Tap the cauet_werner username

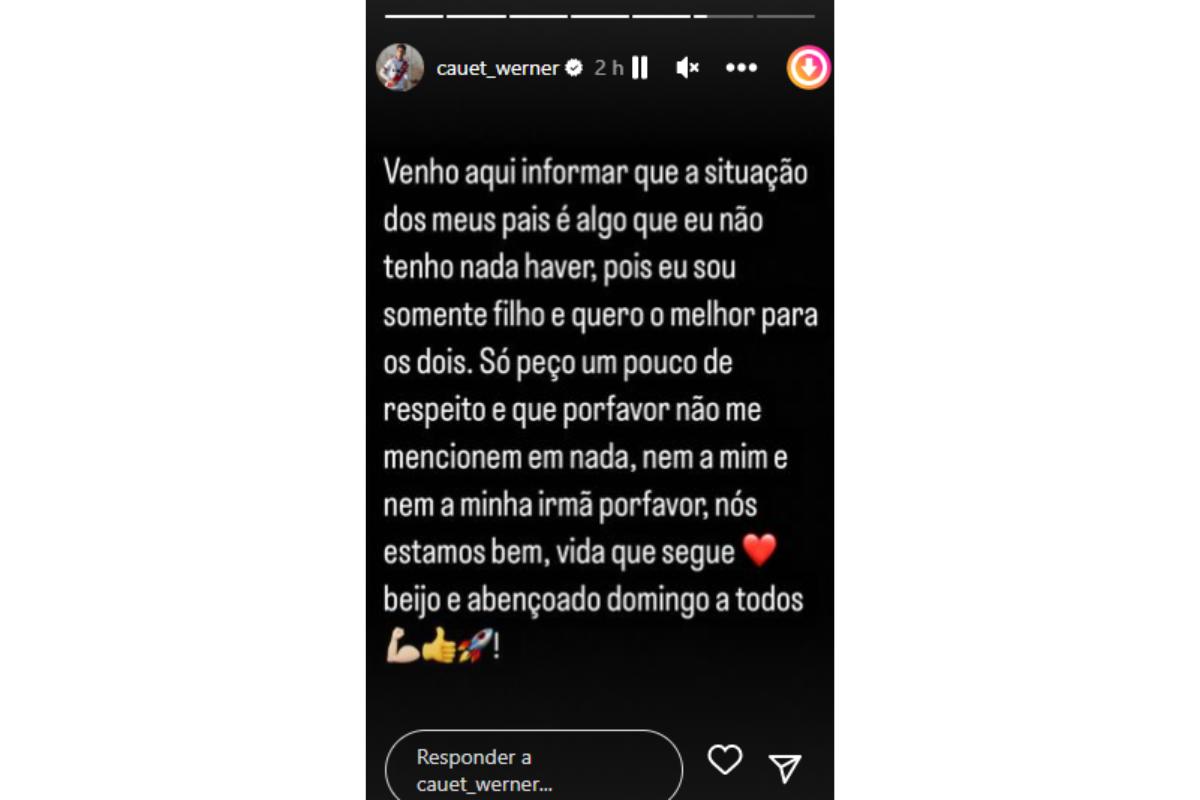point(497,68)
